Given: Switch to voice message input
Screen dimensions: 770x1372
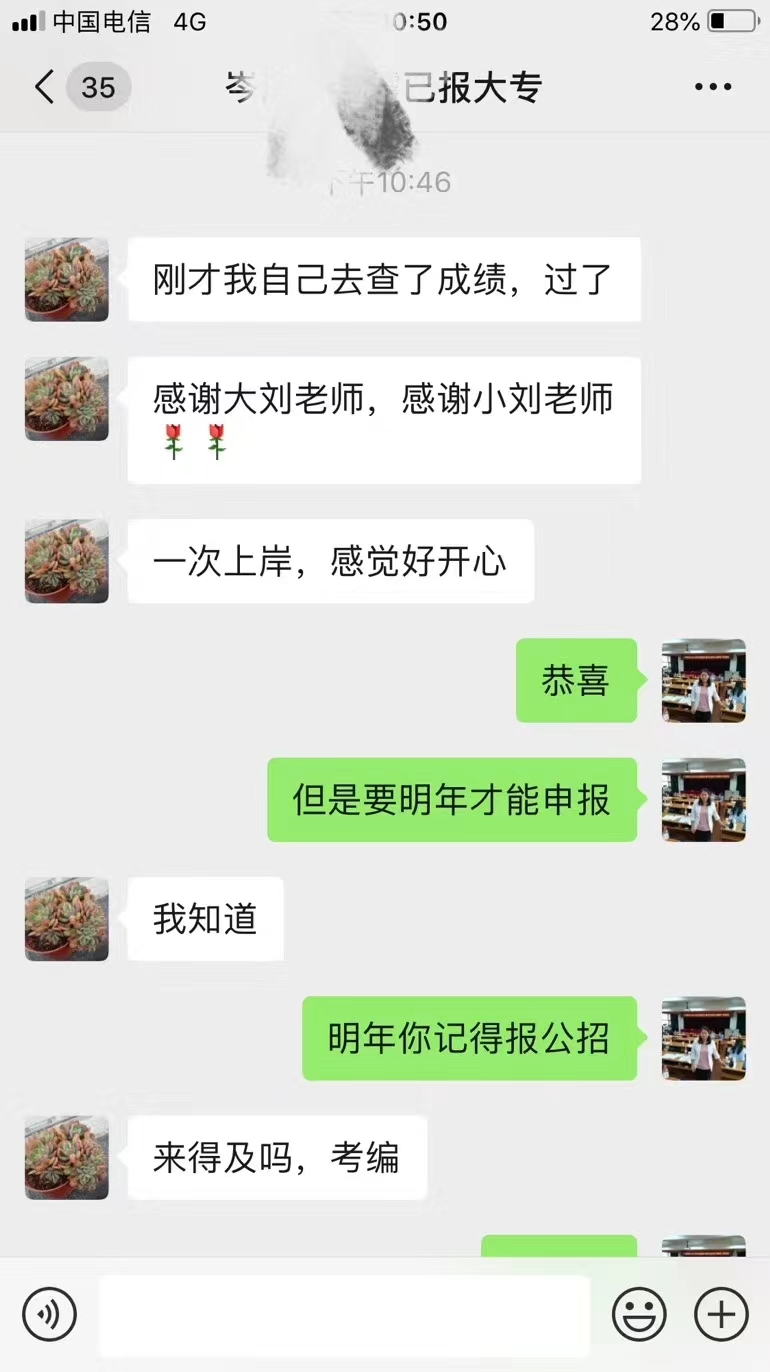Looking at the screenshot, I should pos(50,1314).
